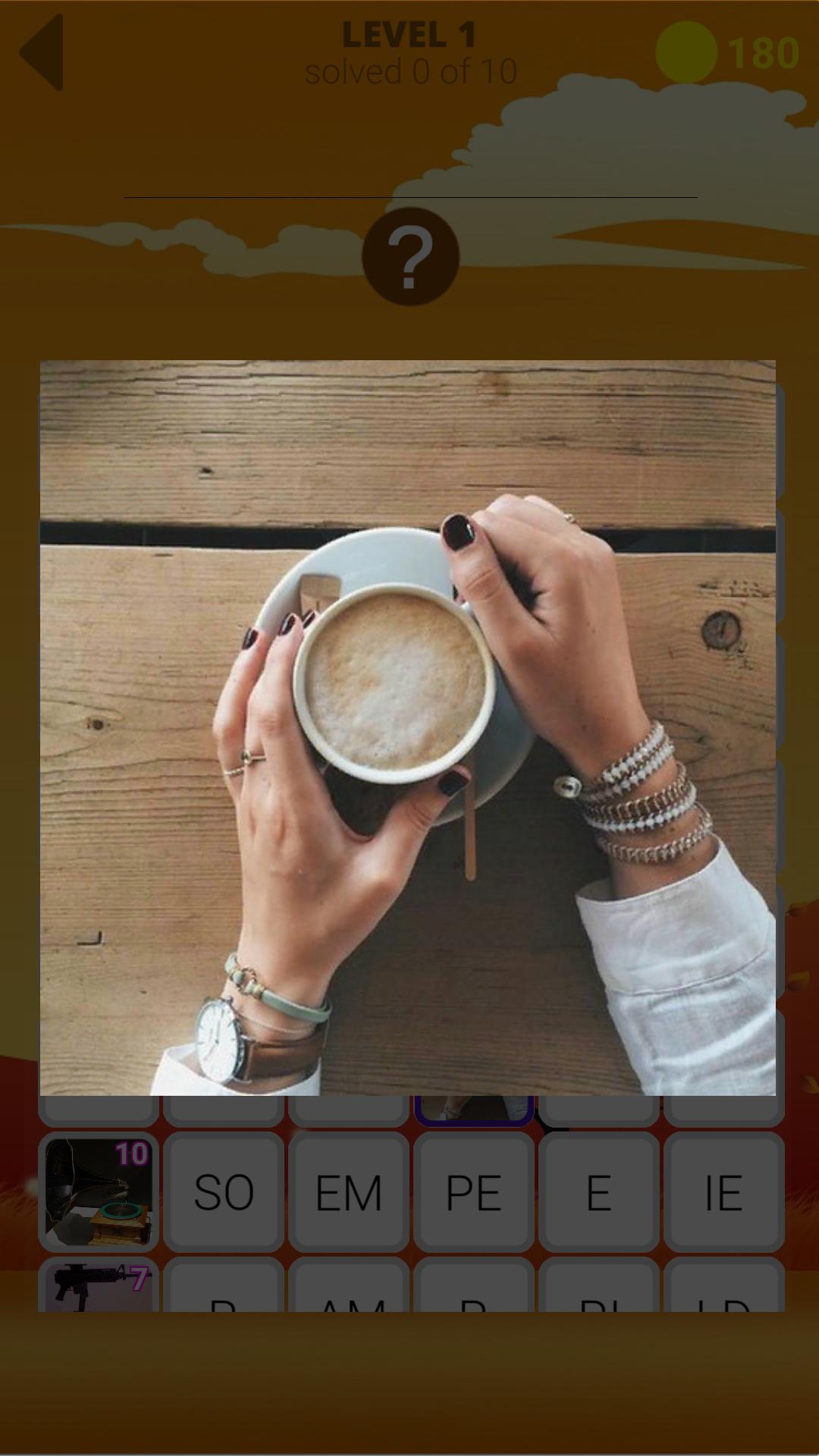This screenshot has width=819, height=1456.
Task: Choose the PE letter tile
Action: click(x=474, y=1192)
